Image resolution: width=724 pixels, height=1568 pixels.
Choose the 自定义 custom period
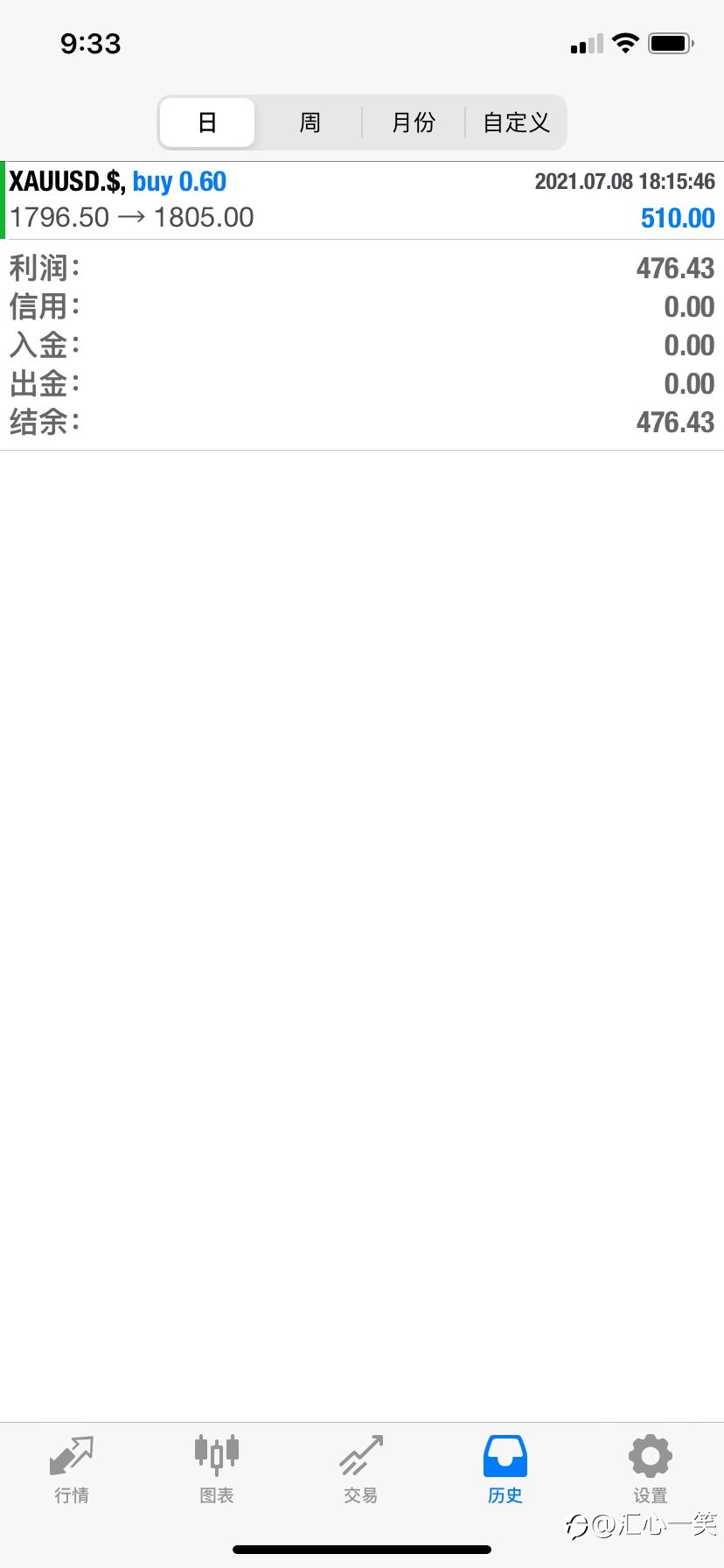(x=516, y=122)
